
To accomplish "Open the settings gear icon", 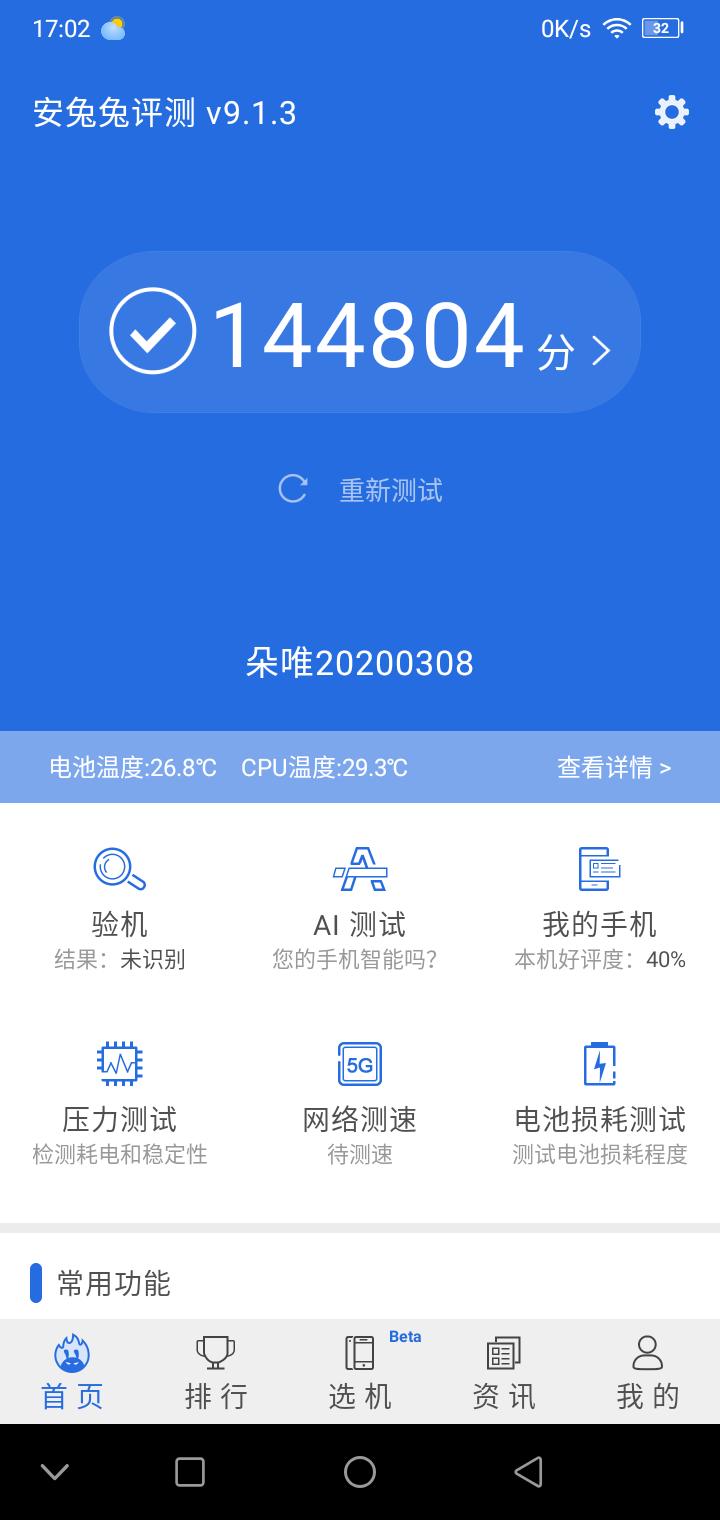I will (x=672, y=112).
